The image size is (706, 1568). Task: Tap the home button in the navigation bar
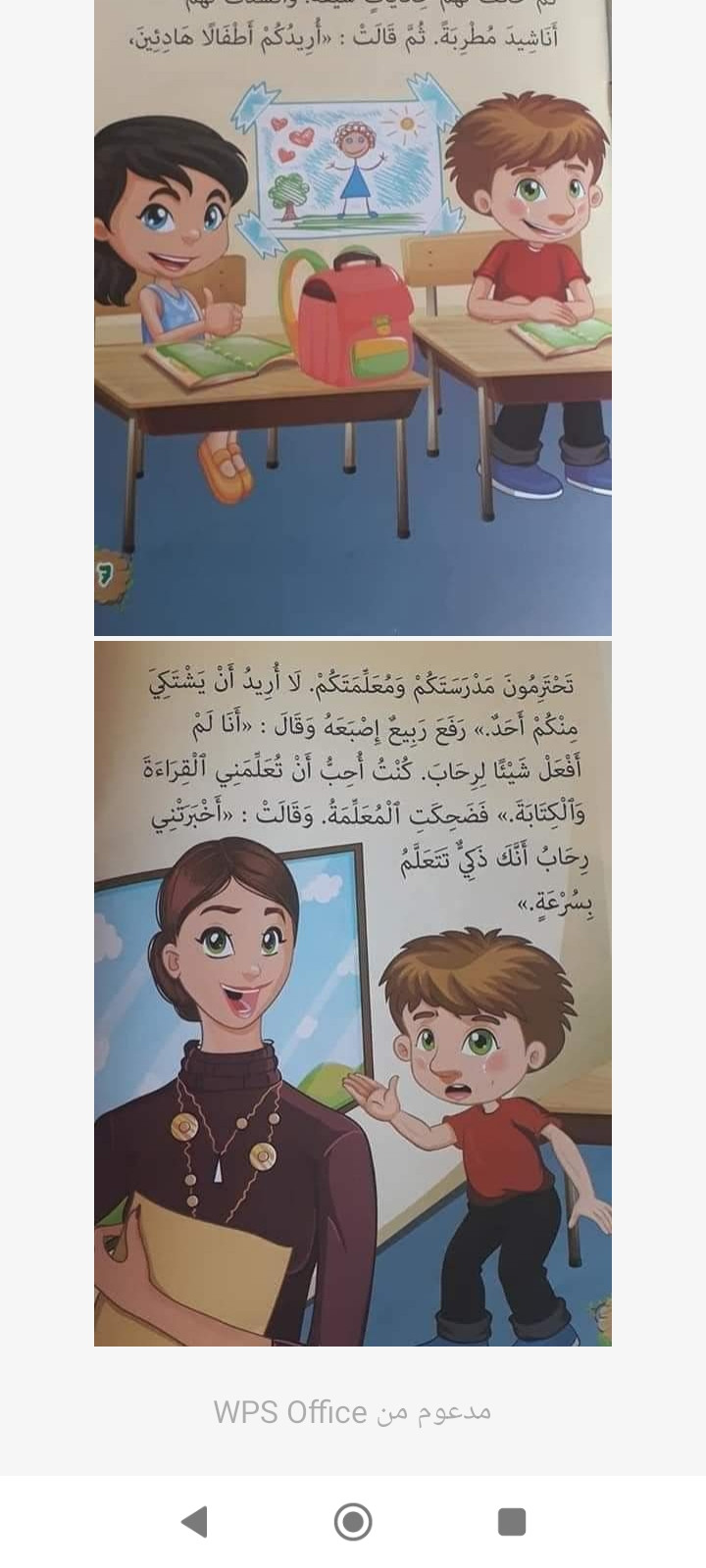tap(353, 1521)
